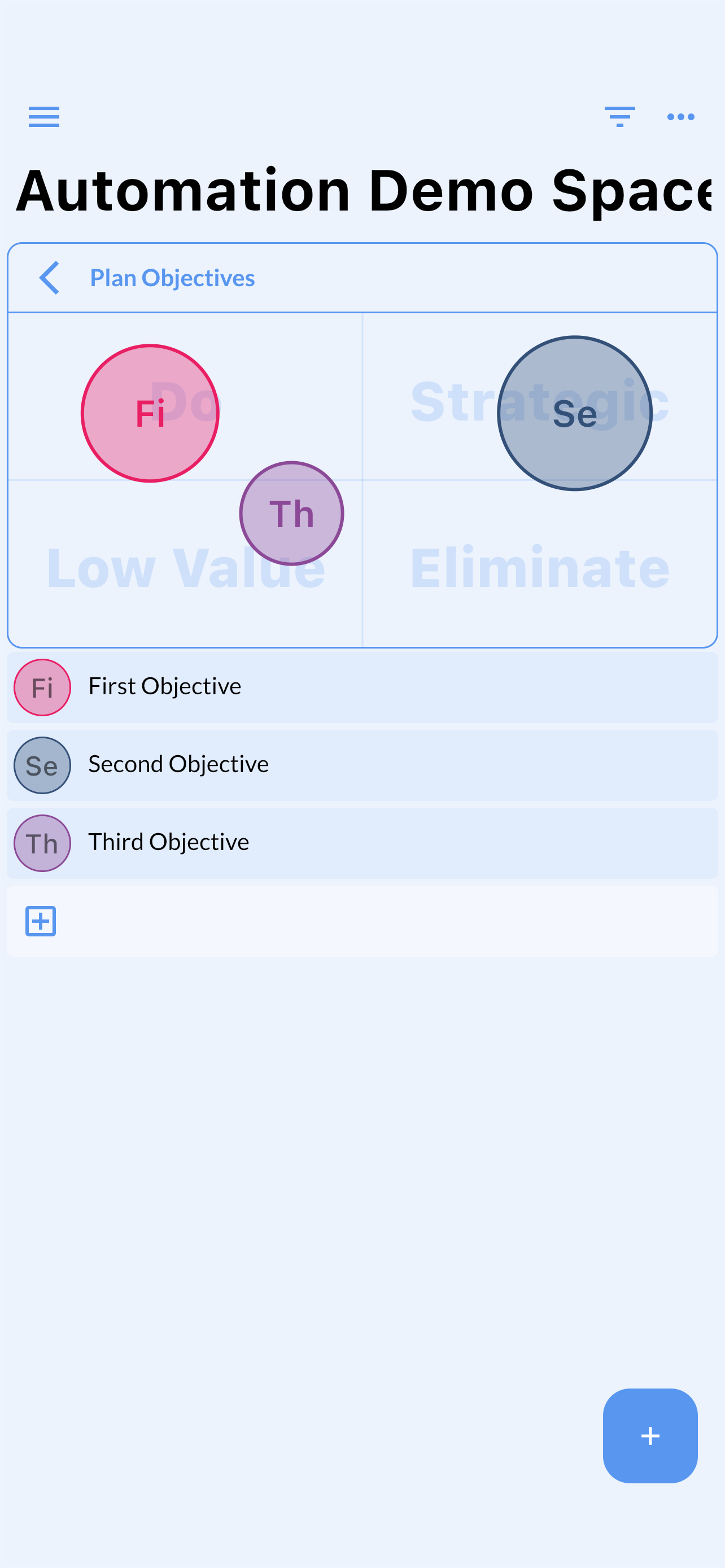Open the filter options

point(619,116)
